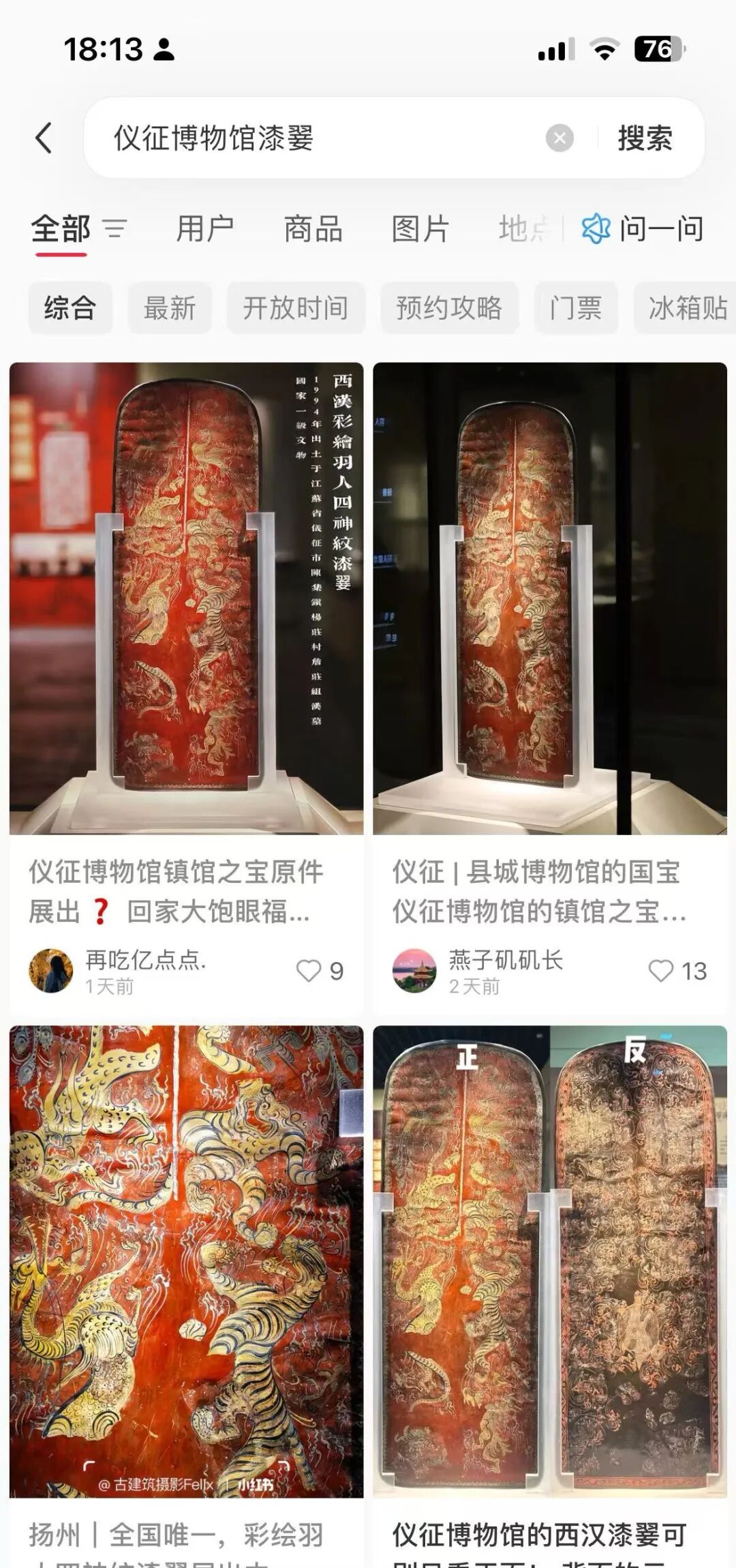The width and height of the screenshot is (736, 1568).
Task: Clear the search text with the X icon
Action: 559,138
